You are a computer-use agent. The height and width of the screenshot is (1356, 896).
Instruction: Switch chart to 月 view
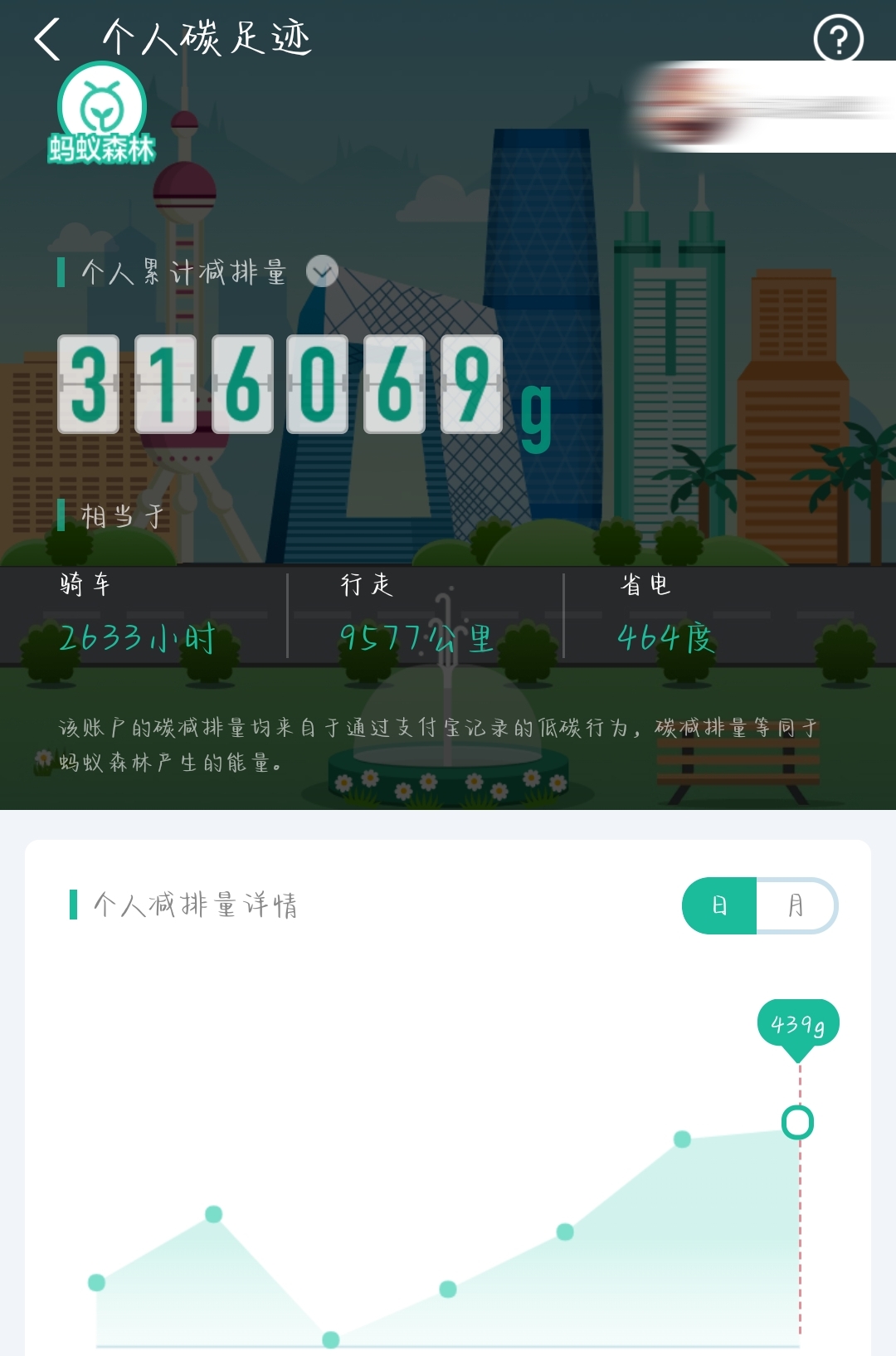tap(796, 905)
